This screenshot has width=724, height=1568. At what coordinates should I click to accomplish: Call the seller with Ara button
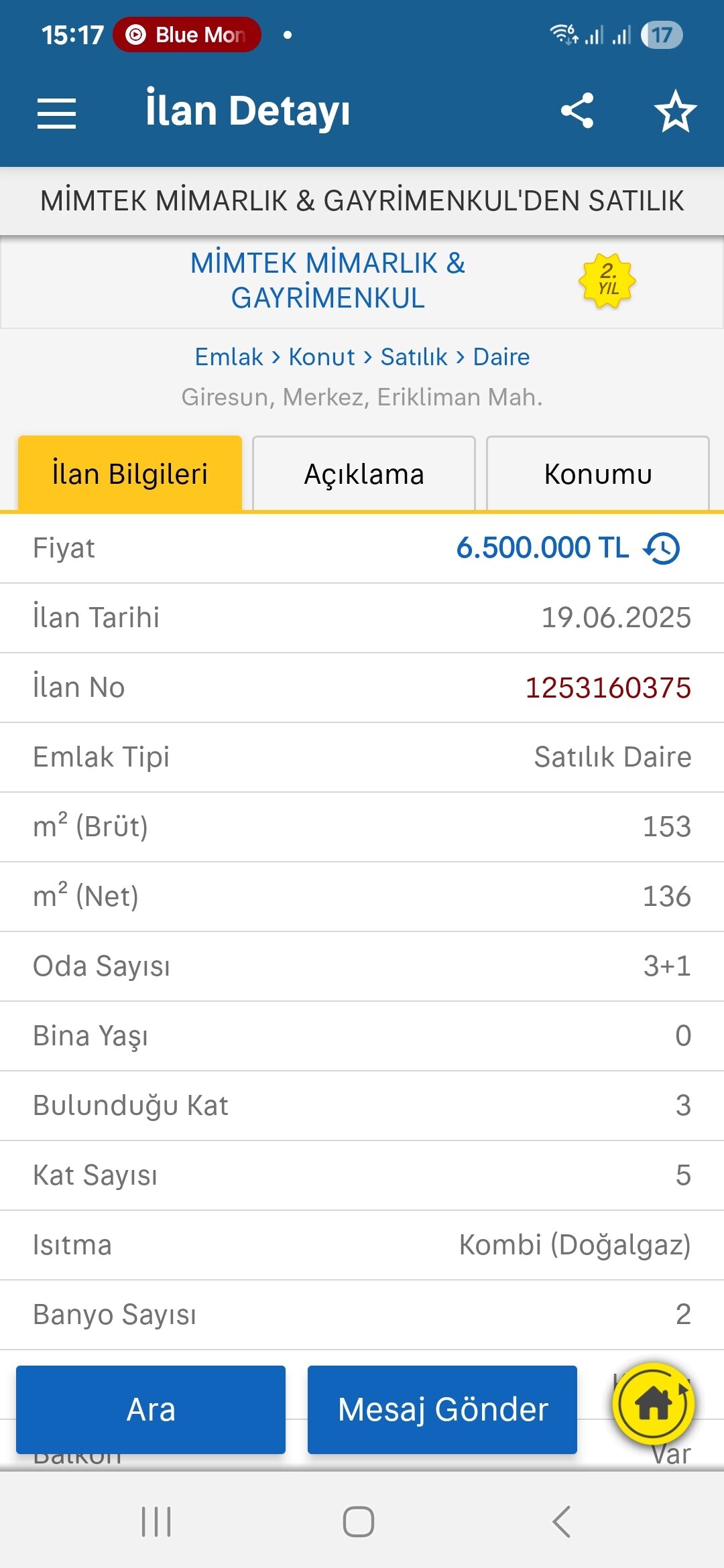(151, 1409)
